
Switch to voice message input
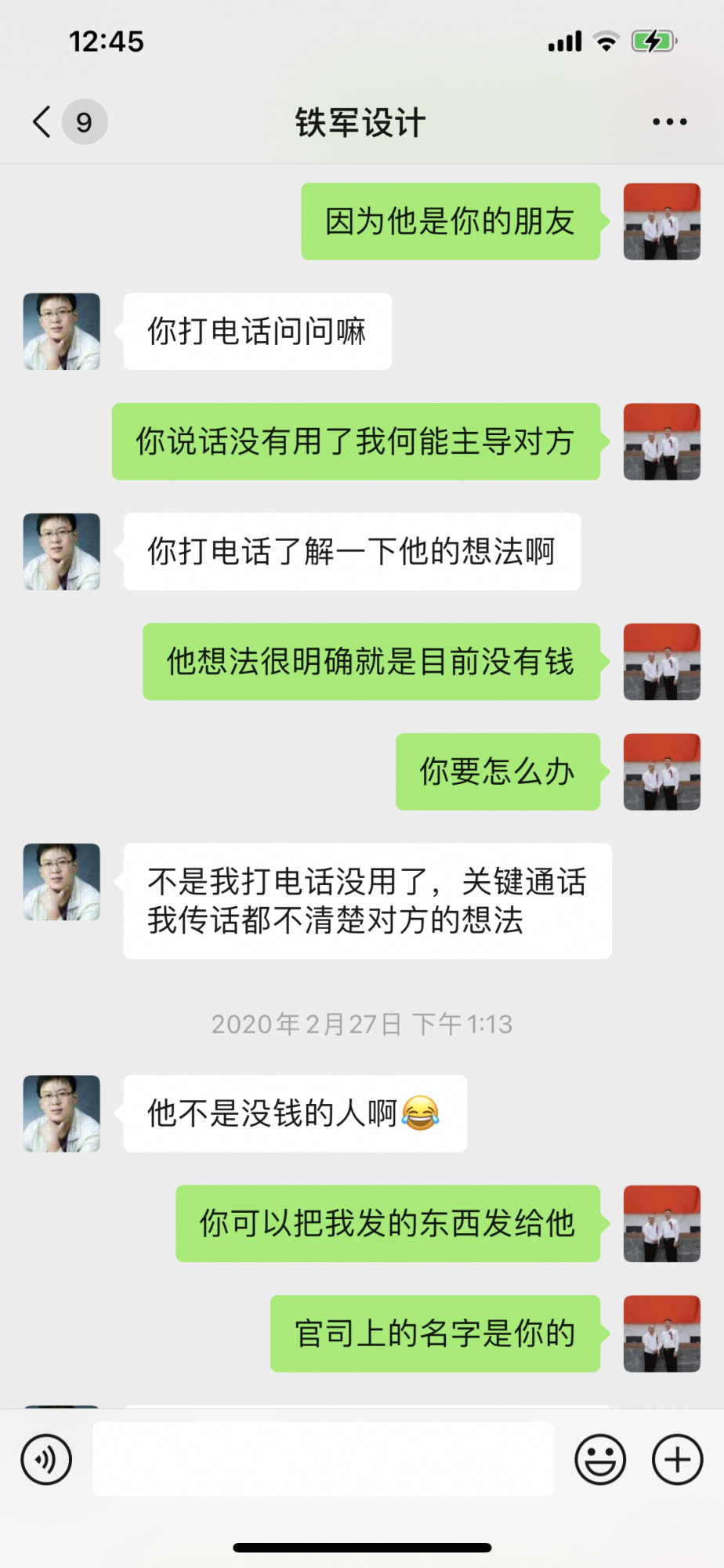coord(46,1460)
